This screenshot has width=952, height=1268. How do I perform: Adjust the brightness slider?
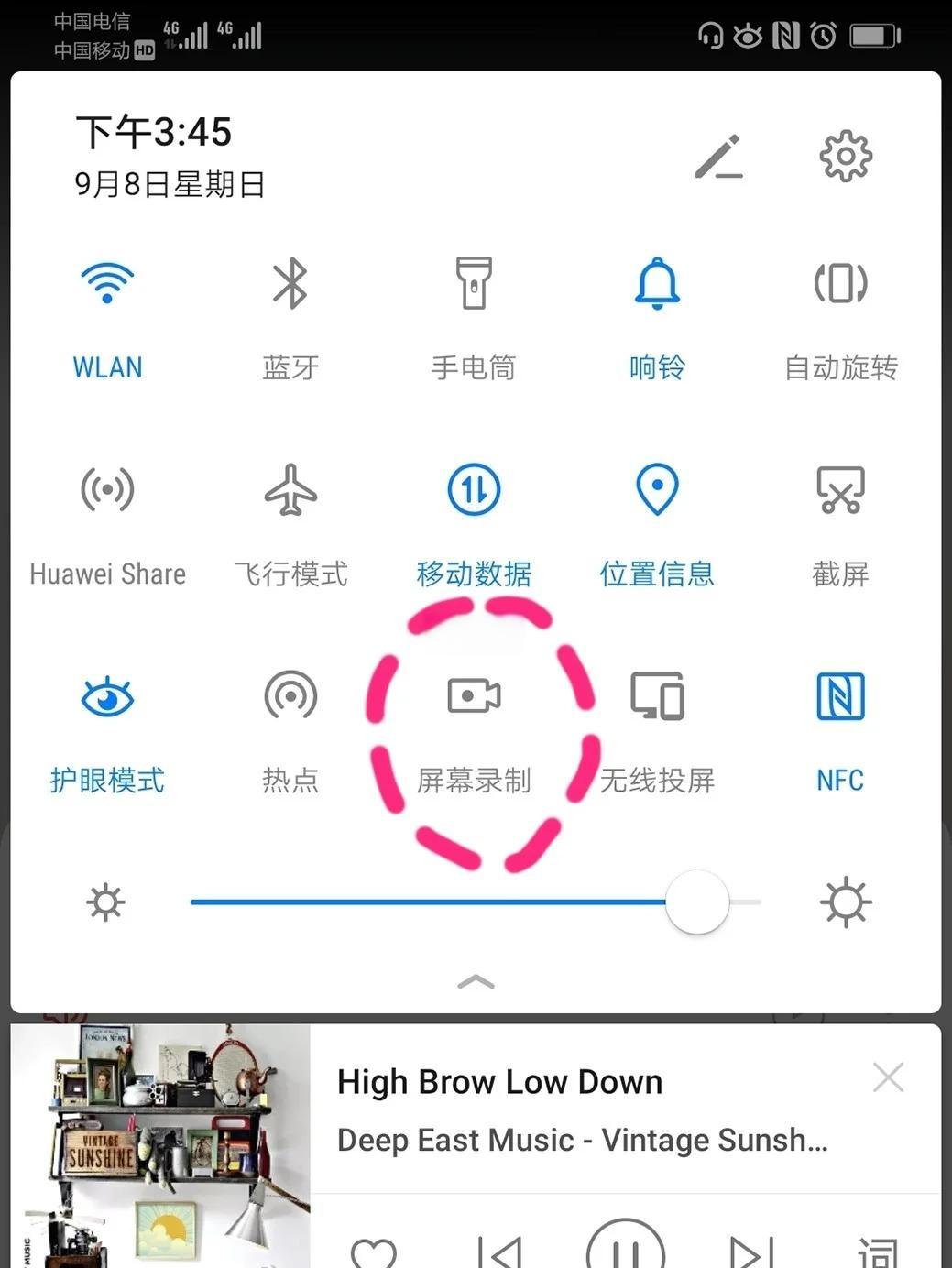click(698, 902)
